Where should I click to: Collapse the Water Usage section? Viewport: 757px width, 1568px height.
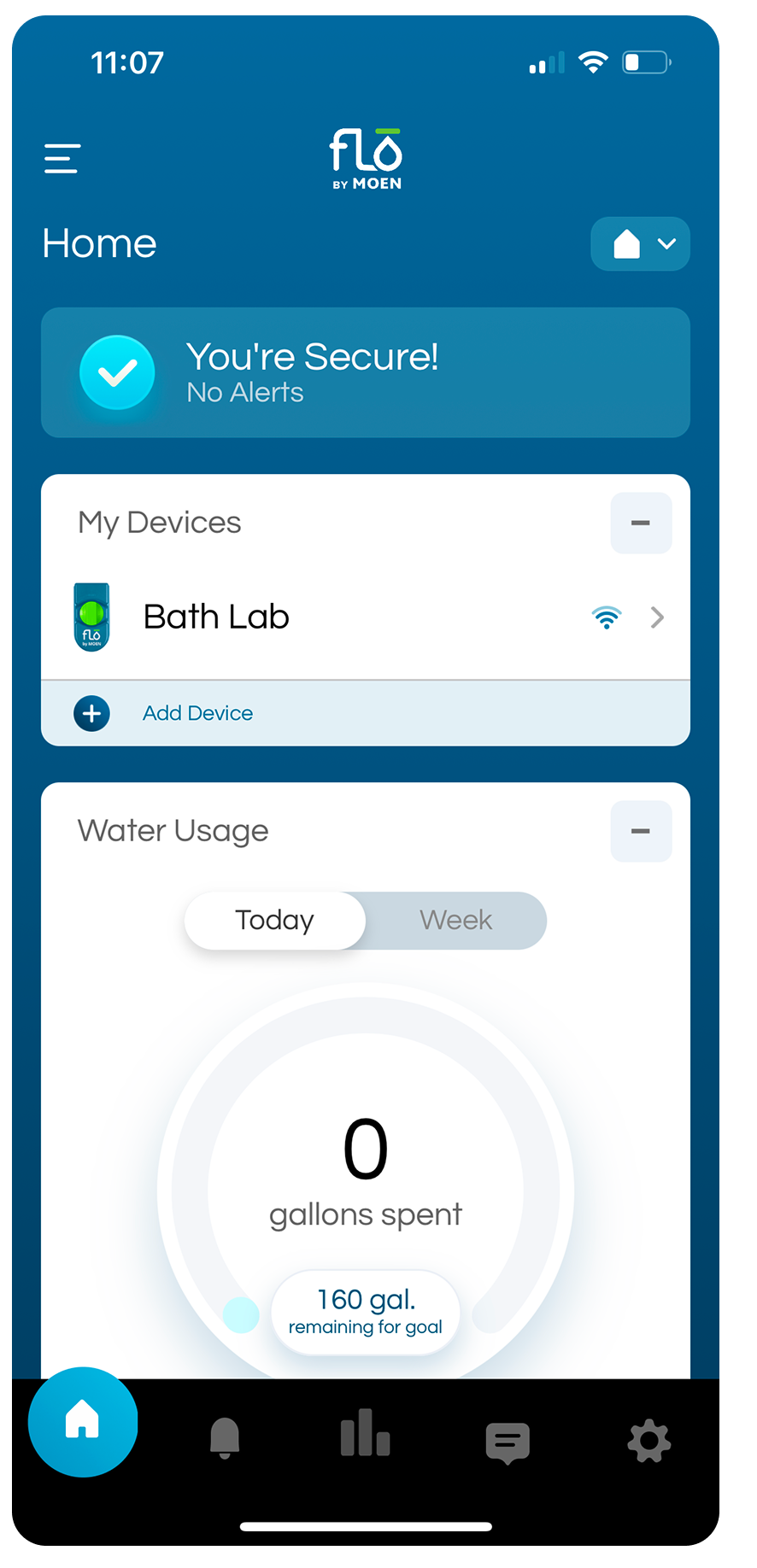(x=641, y=831)
